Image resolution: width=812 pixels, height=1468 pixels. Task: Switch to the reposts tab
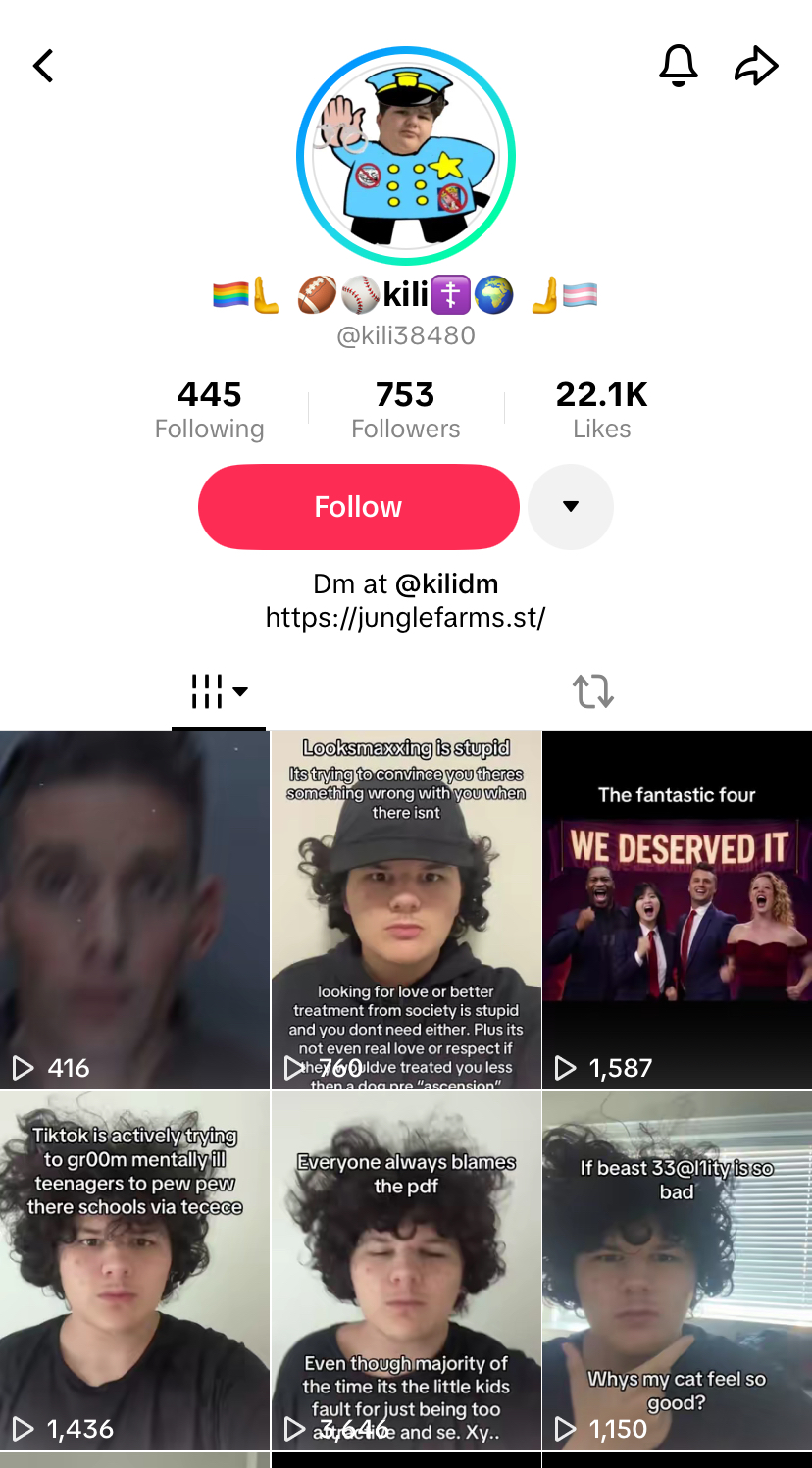pos(593,691)
